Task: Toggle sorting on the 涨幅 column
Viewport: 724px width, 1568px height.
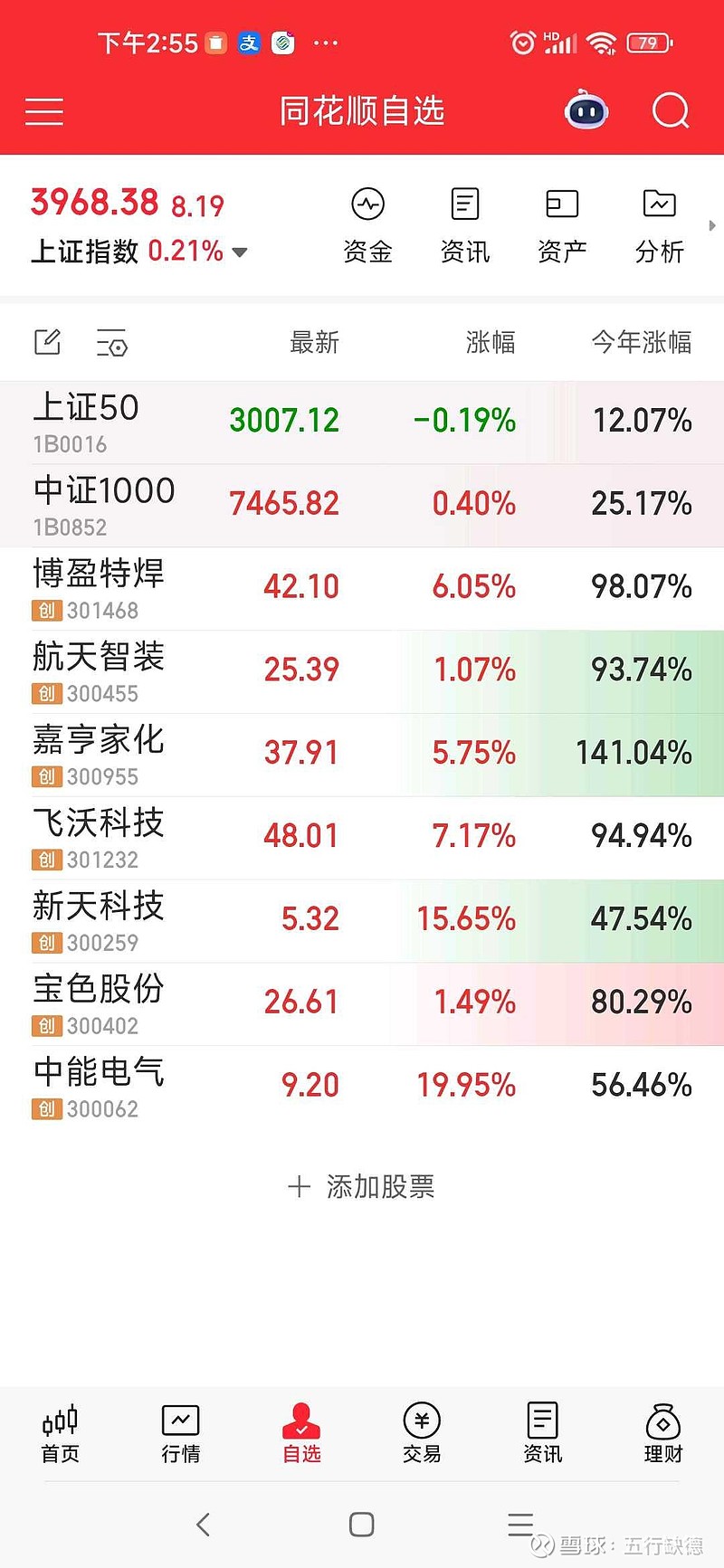Action: tap(490, 342)
